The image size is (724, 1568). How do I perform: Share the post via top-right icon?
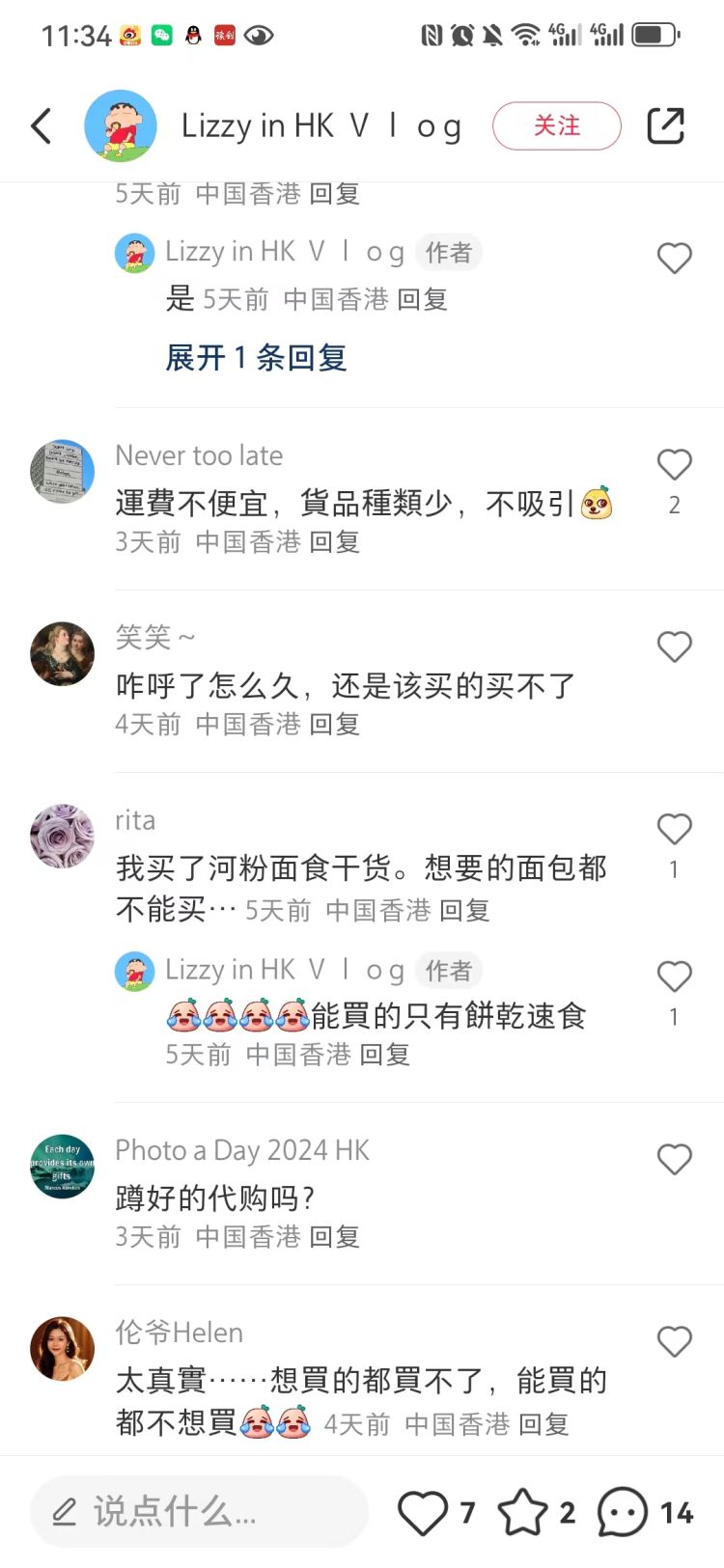(665, 126)
